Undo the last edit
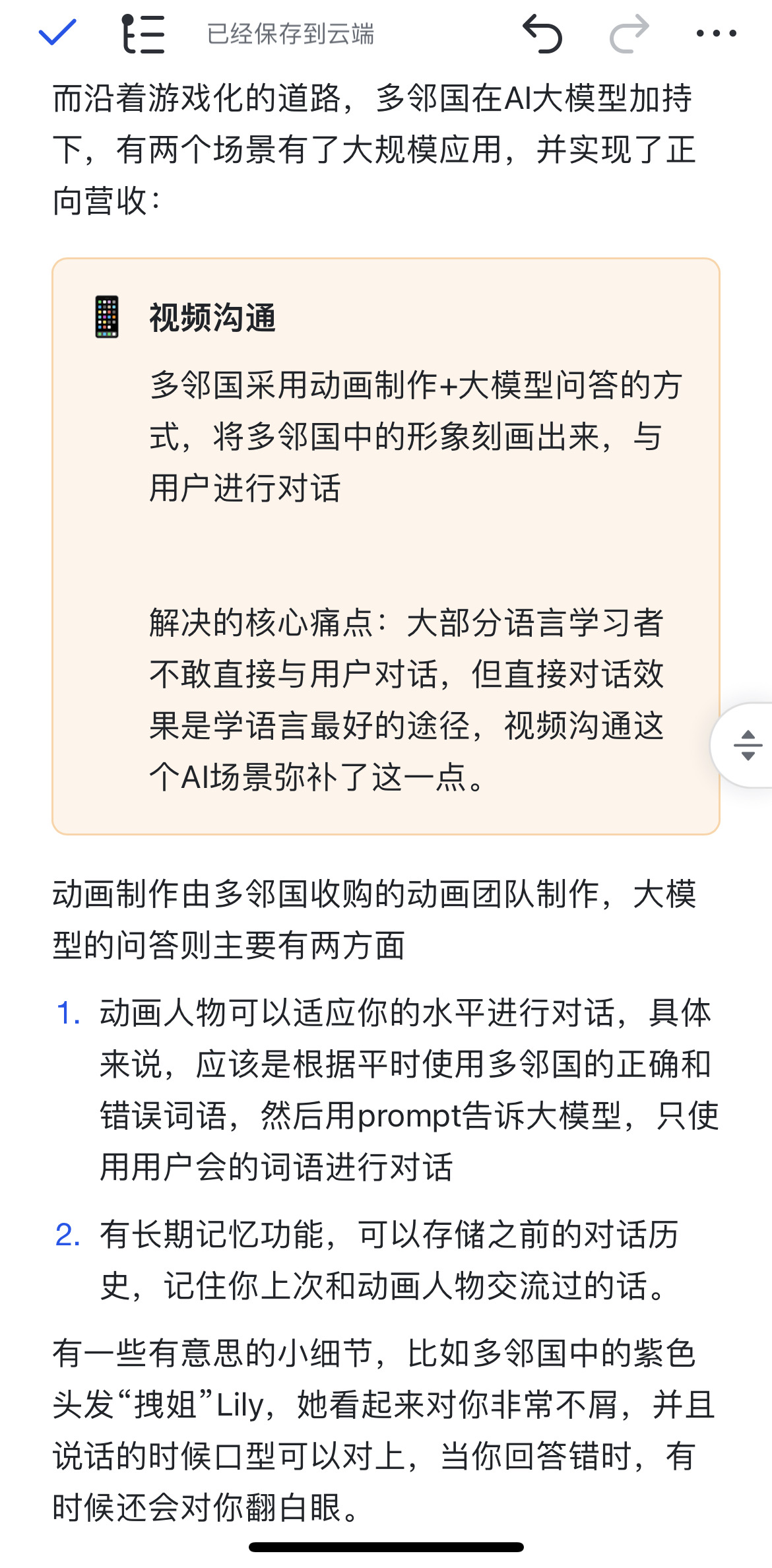This screenshot has width=772, height=1568. coord(542,34)
